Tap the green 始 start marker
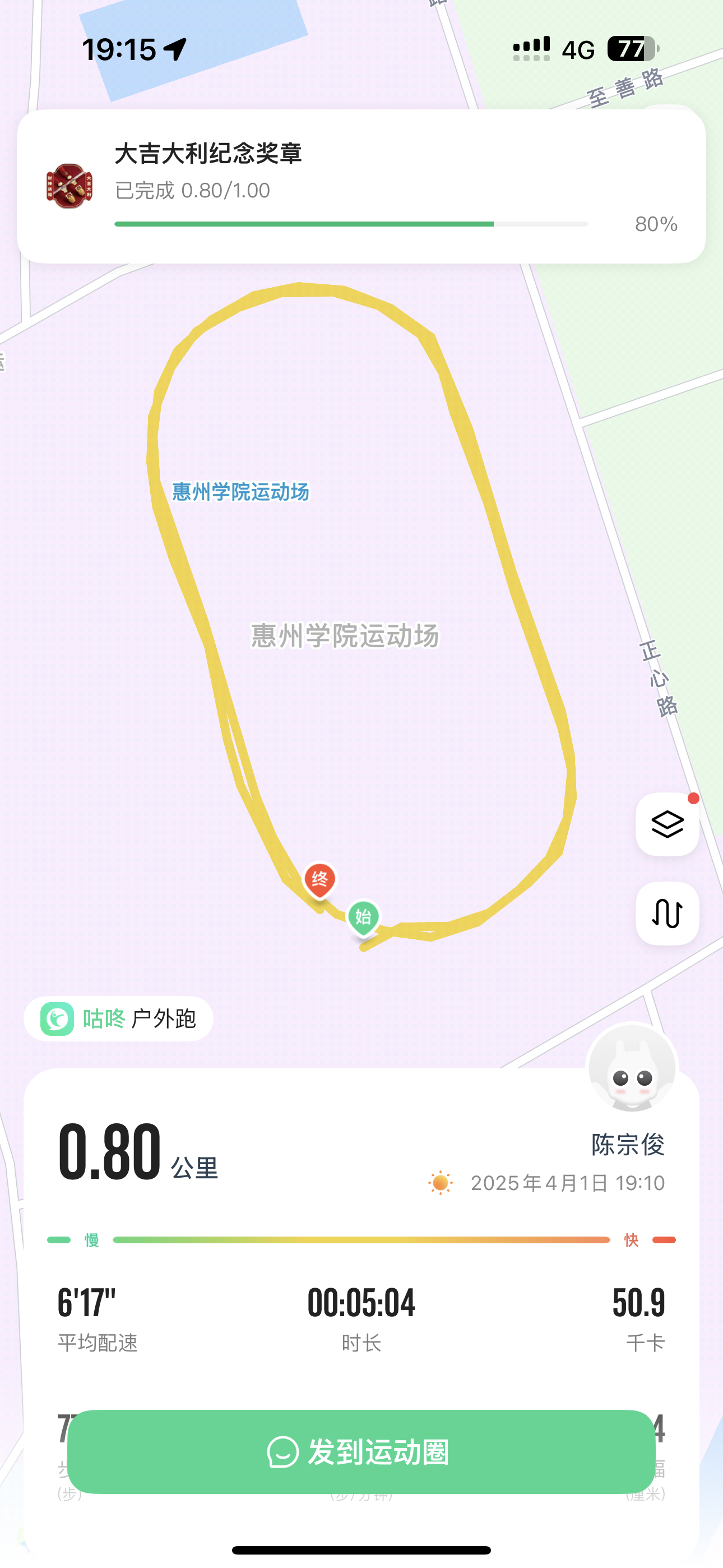The width and height of the screenshot is (723, 1568). coord(363,918)
